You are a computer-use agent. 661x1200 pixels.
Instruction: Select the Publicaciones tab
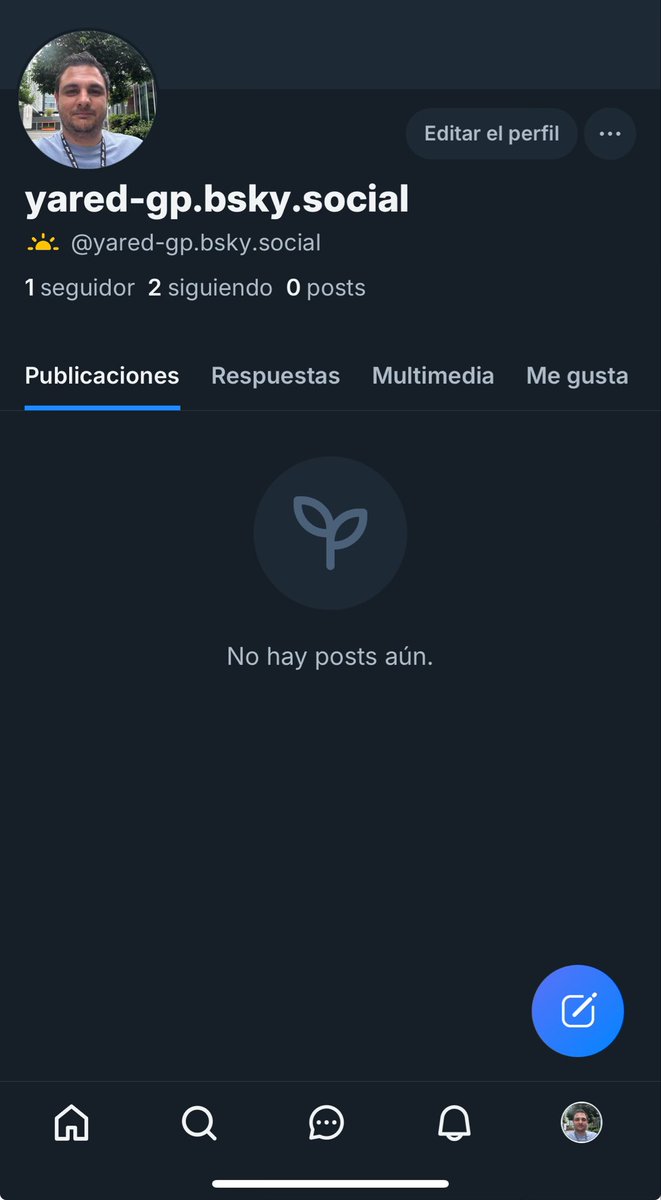click(x=102, y=376)
